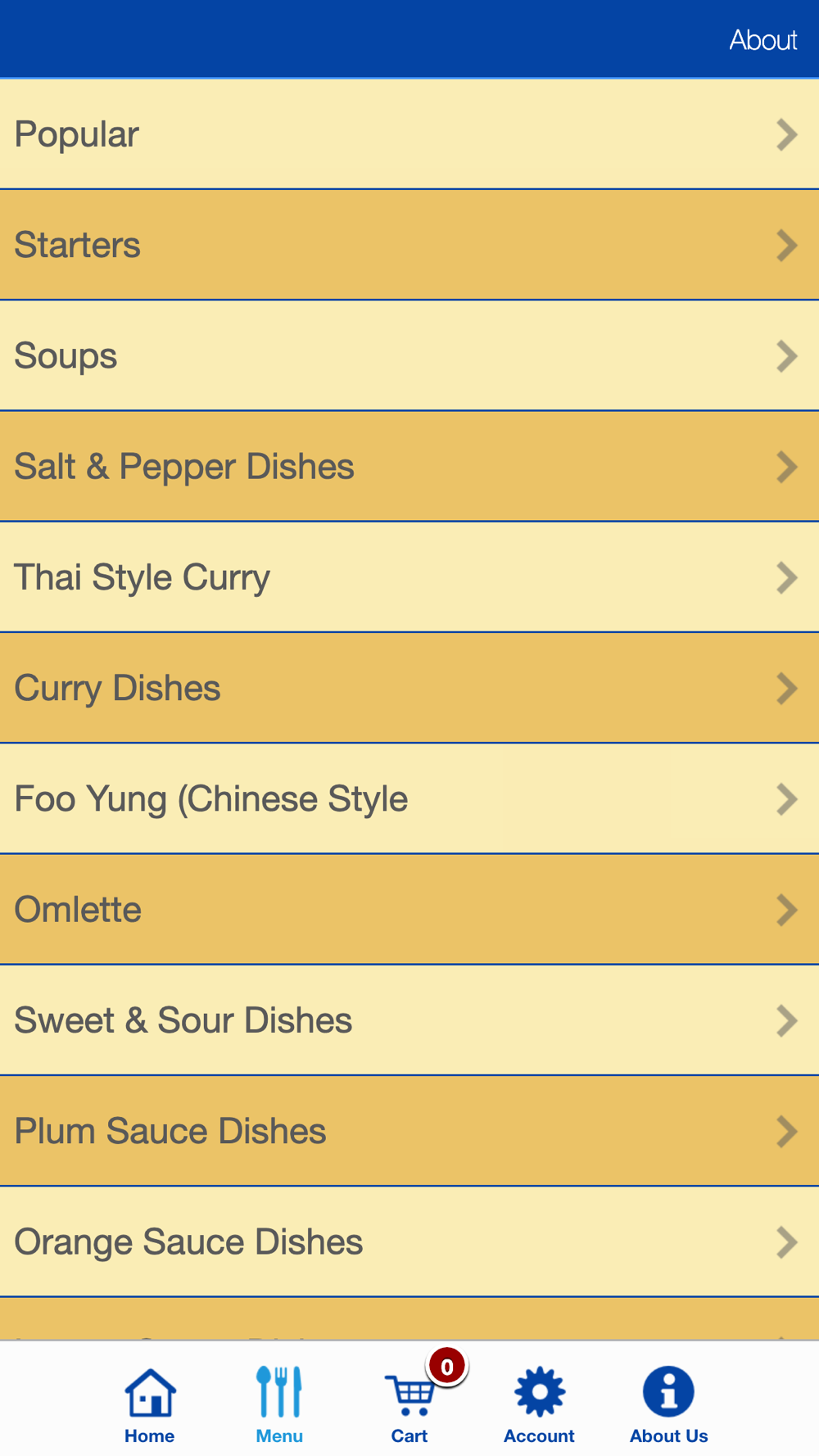View Thai Style Curry items
819x1456 pixels.
(409, 577)
